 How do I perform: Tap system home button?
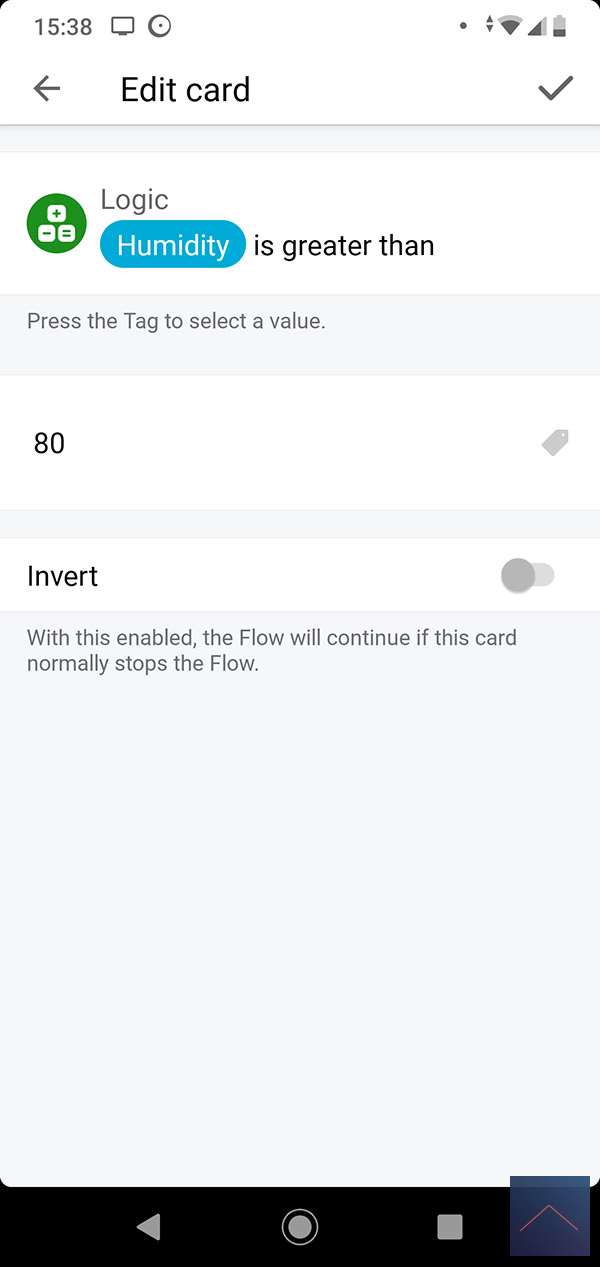coord(299,1226)
